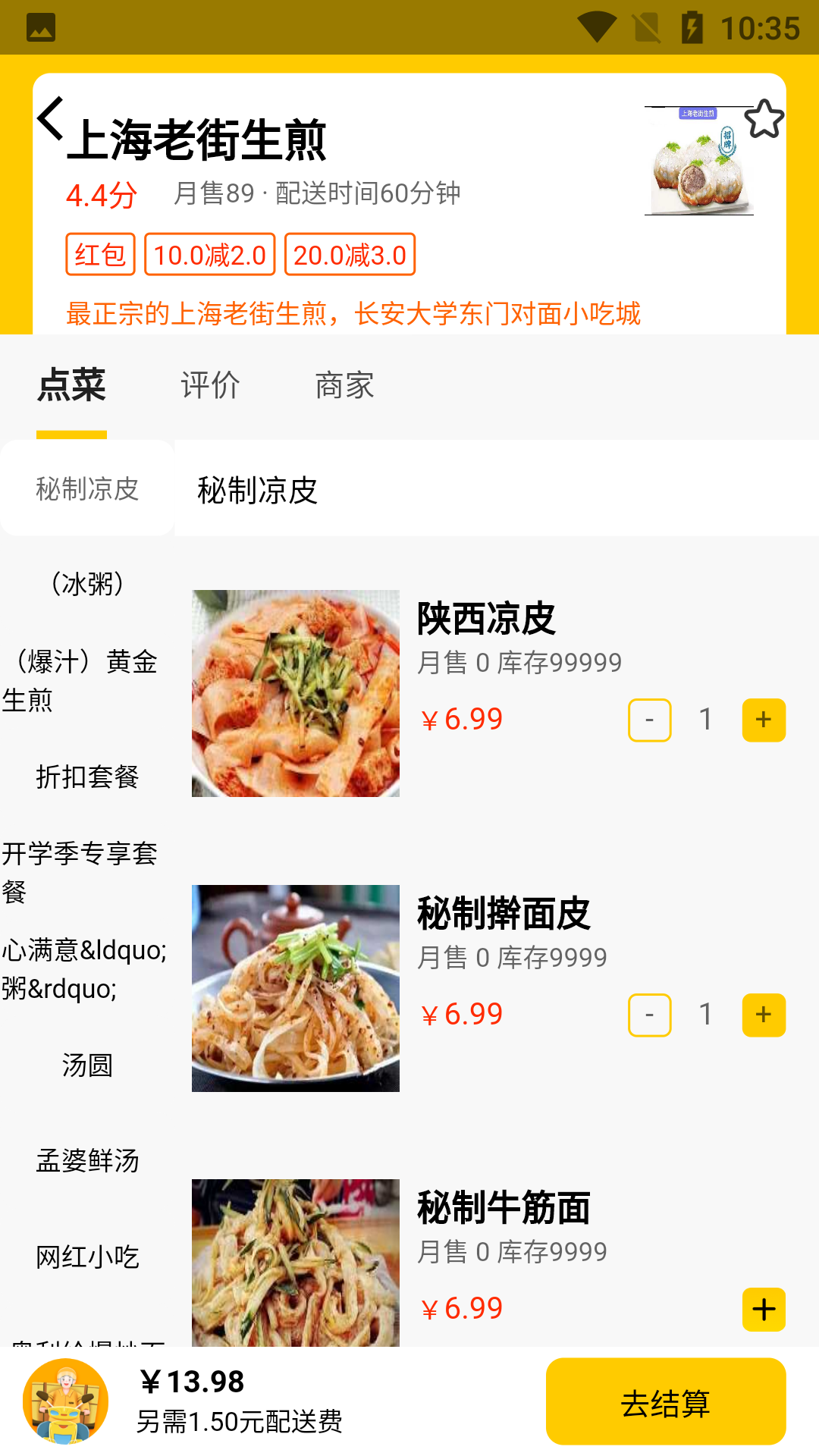The width and height of the screenshot is (819, 1456).
Task: Open the 网红小吃 category section
Action: pos(86,1257)
